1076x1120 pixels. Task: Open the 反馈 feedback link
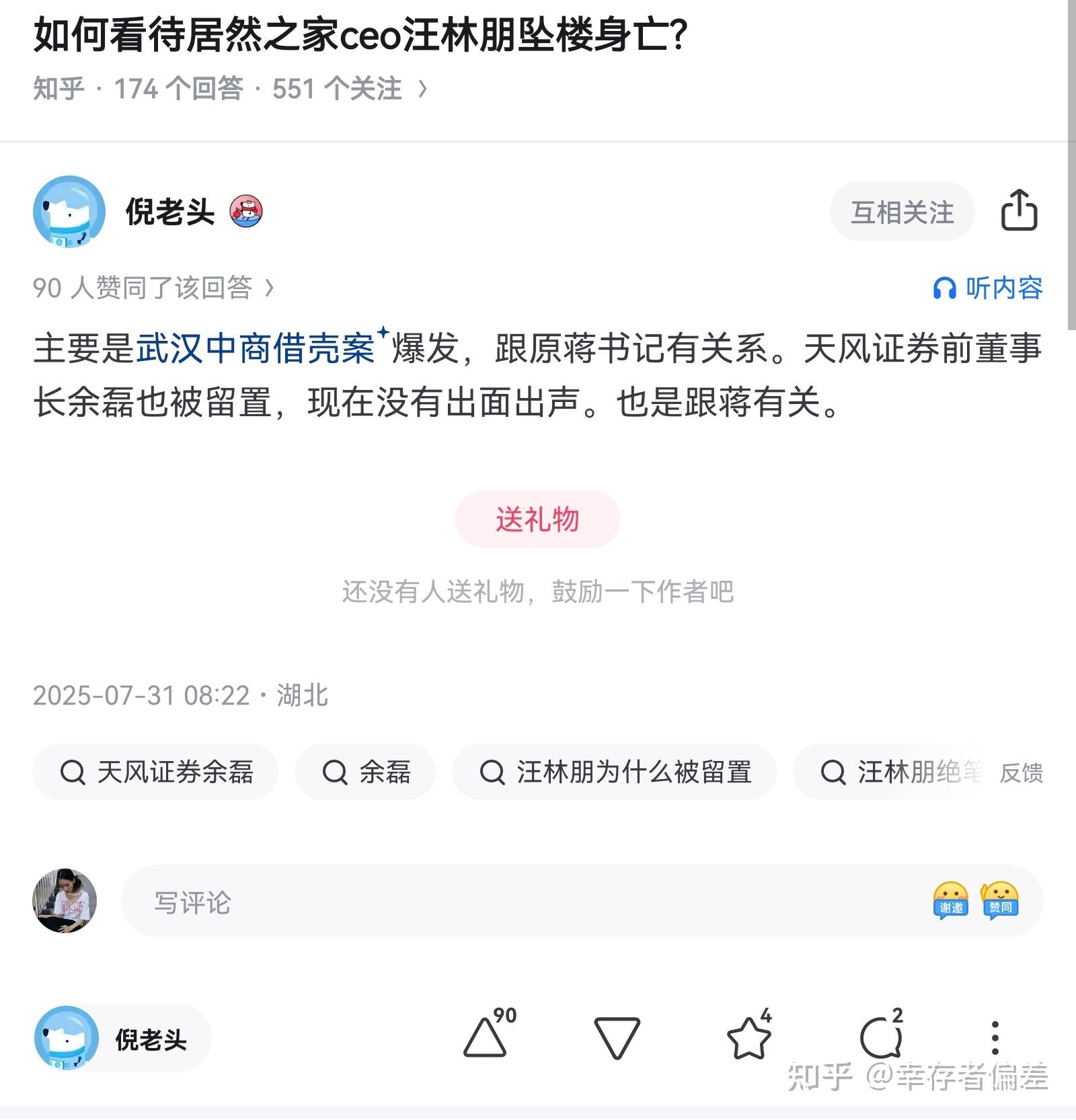(1021, 773)
